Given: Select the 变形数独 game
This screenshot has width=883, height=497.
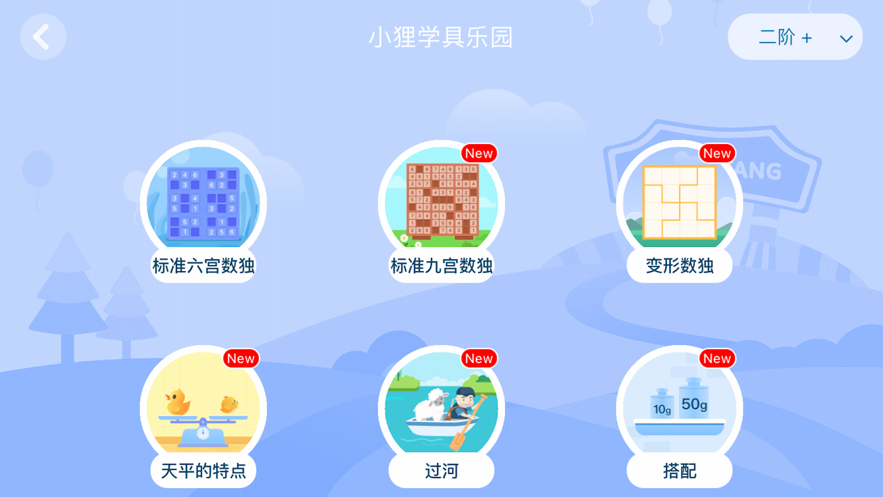Looking at the screenshot, I should (679, 210).
